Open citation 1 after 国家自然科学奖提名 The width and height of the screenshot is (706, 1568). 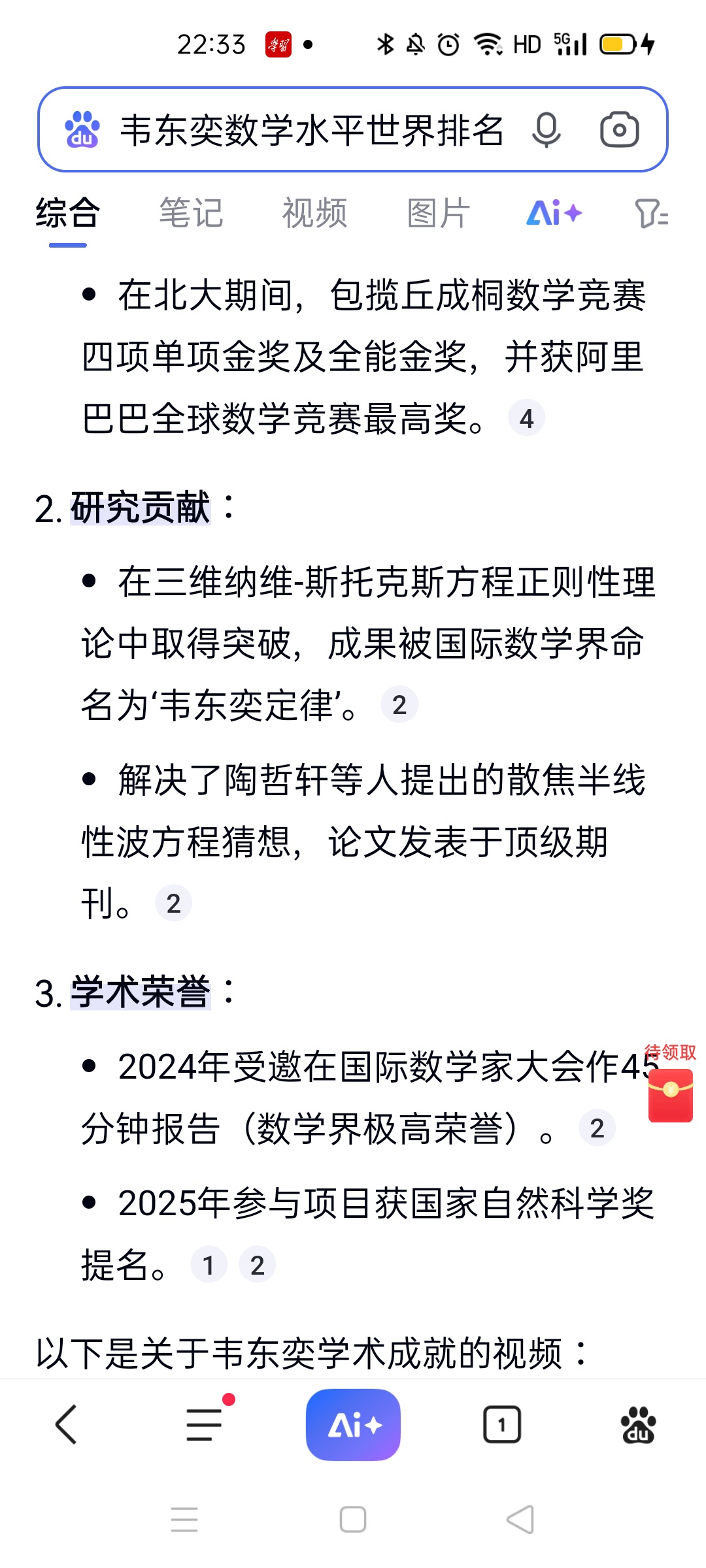pos(209,1265)
